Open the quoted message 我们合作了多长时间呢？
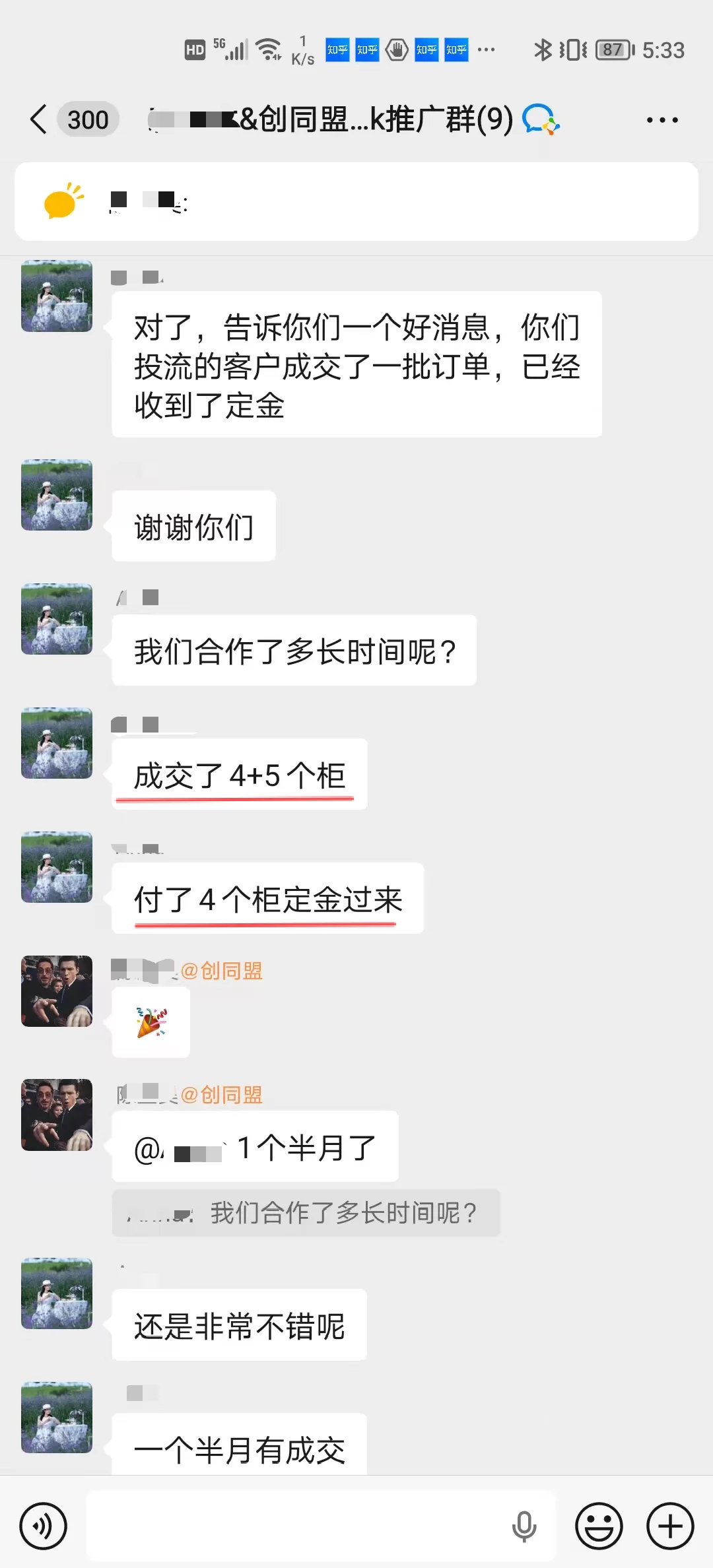This screenshot has height=1568, width=713. 306,1213
